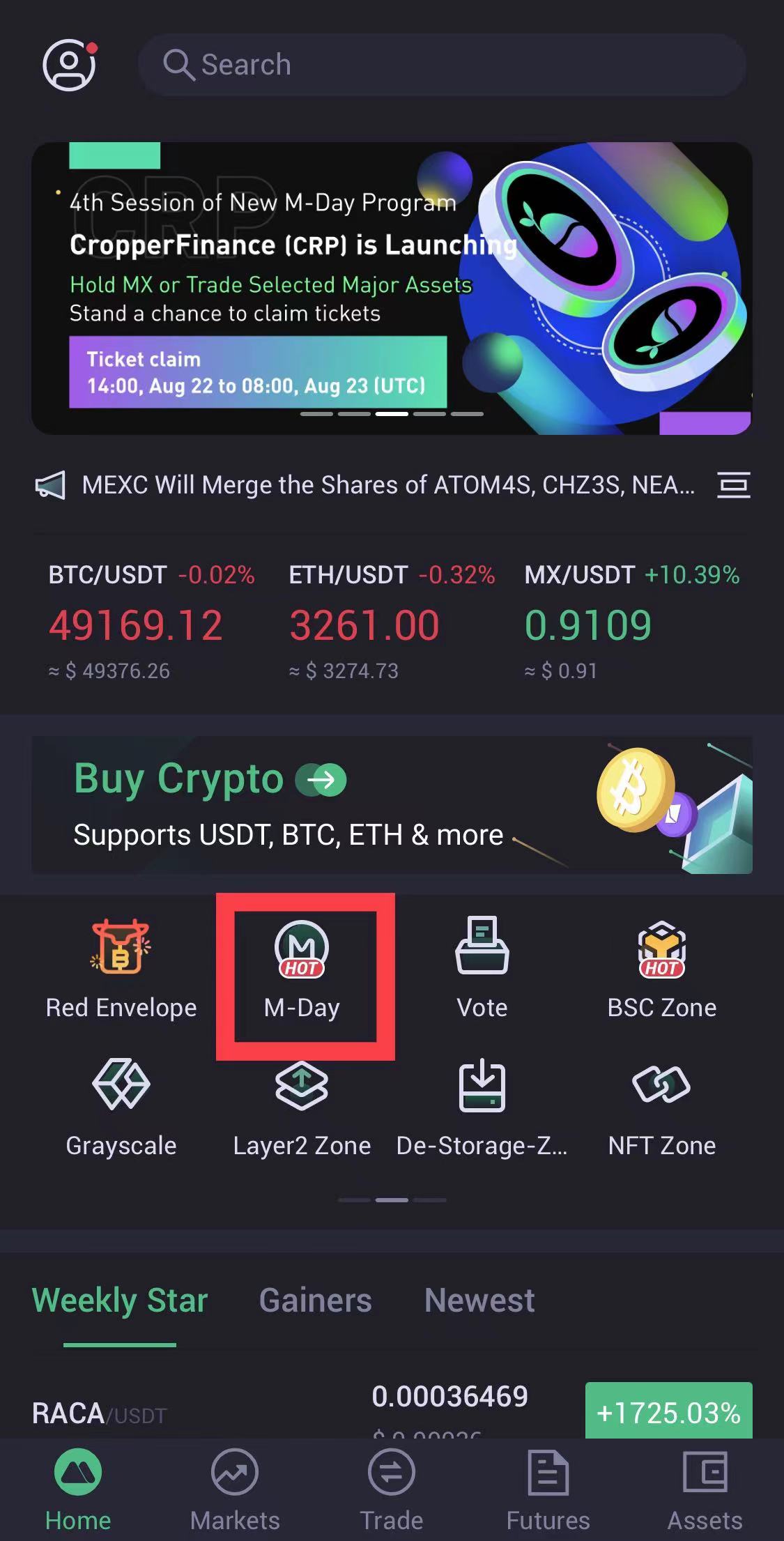Open the MEXC merge shares announcement
The image size is (784, 1541).
387,485
